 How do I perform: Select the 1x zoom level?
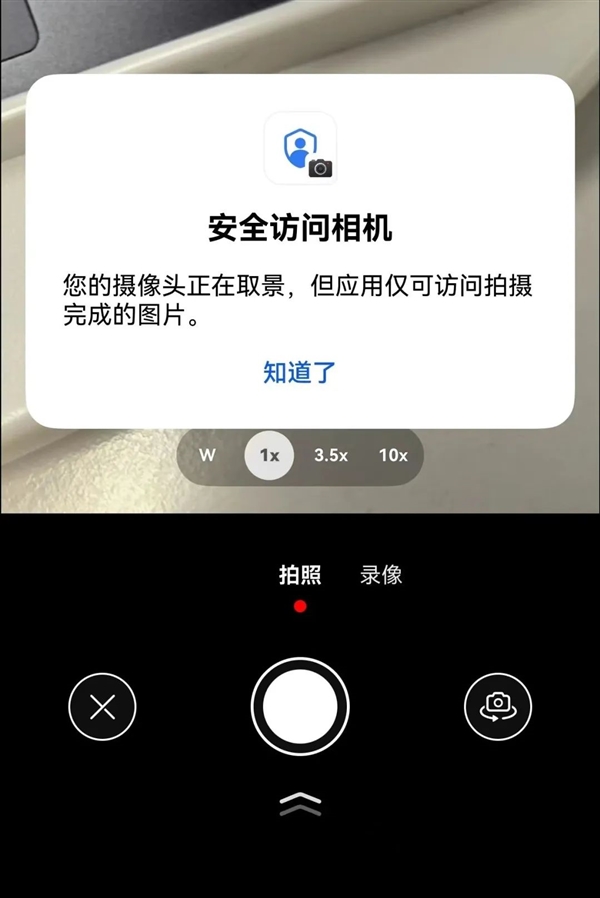pos(269,455)
